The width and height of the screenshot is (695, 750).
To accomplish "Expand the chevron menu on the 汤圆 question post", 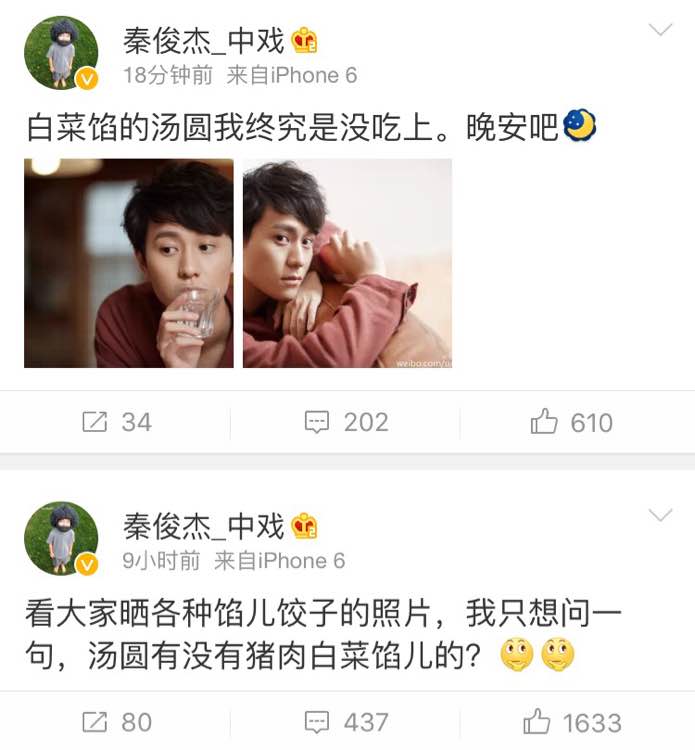I will coord(661,515).
